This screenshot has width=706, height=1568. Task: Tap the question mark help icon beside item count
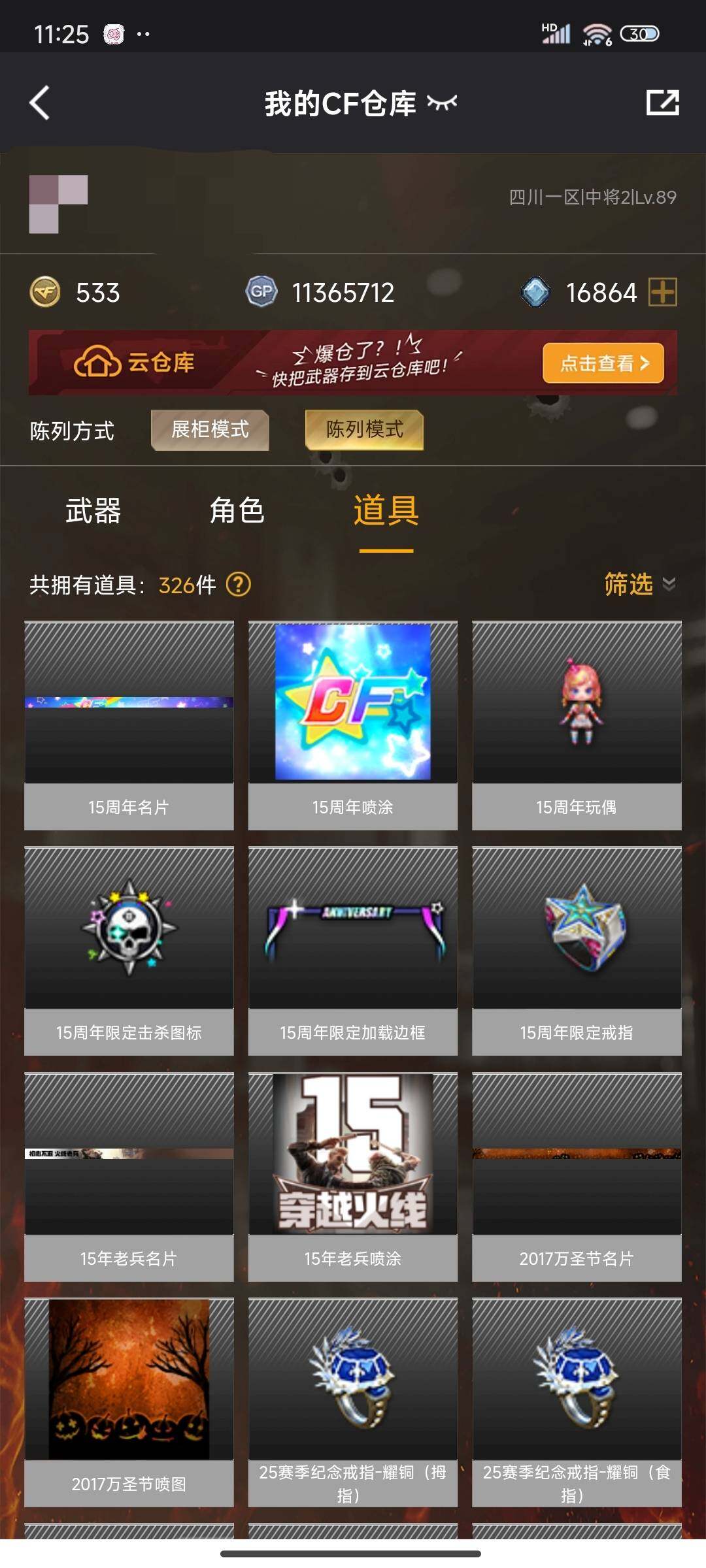point(239,584)
